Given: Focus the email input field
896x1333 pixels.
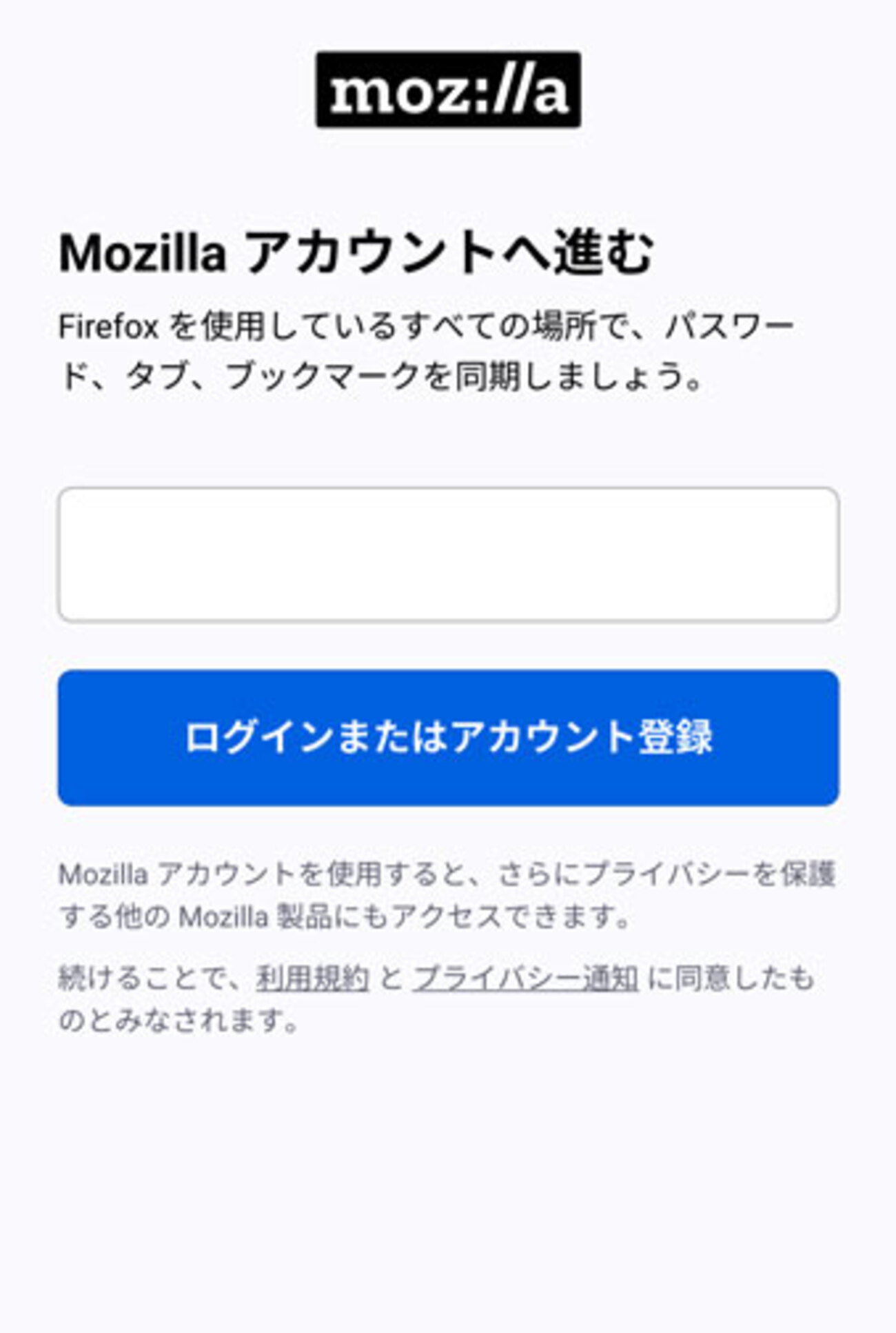Looking at the screenshot, I should click(x=448, y=554).
